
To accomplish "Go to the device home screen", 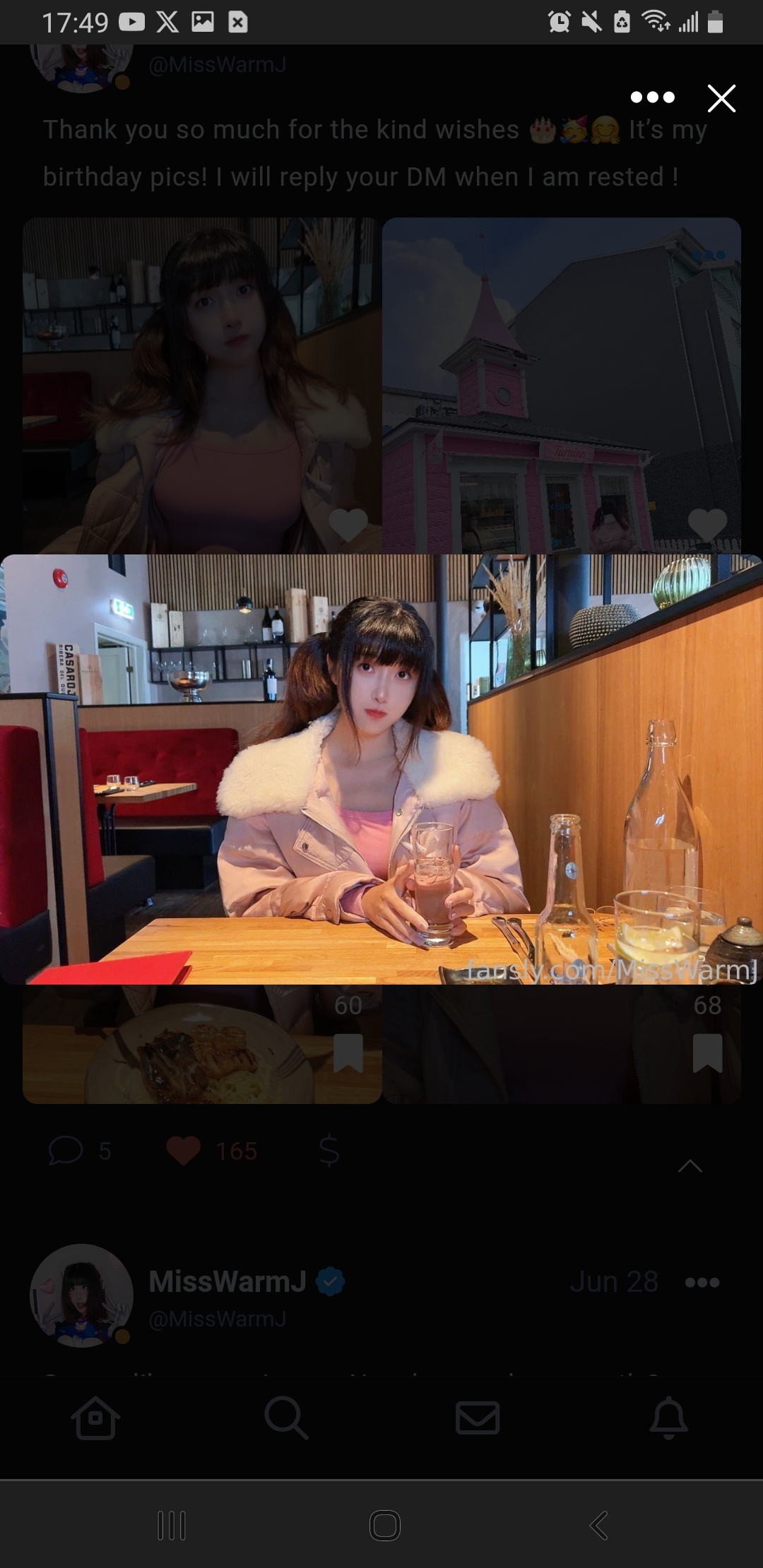I will coord(384,1525).
